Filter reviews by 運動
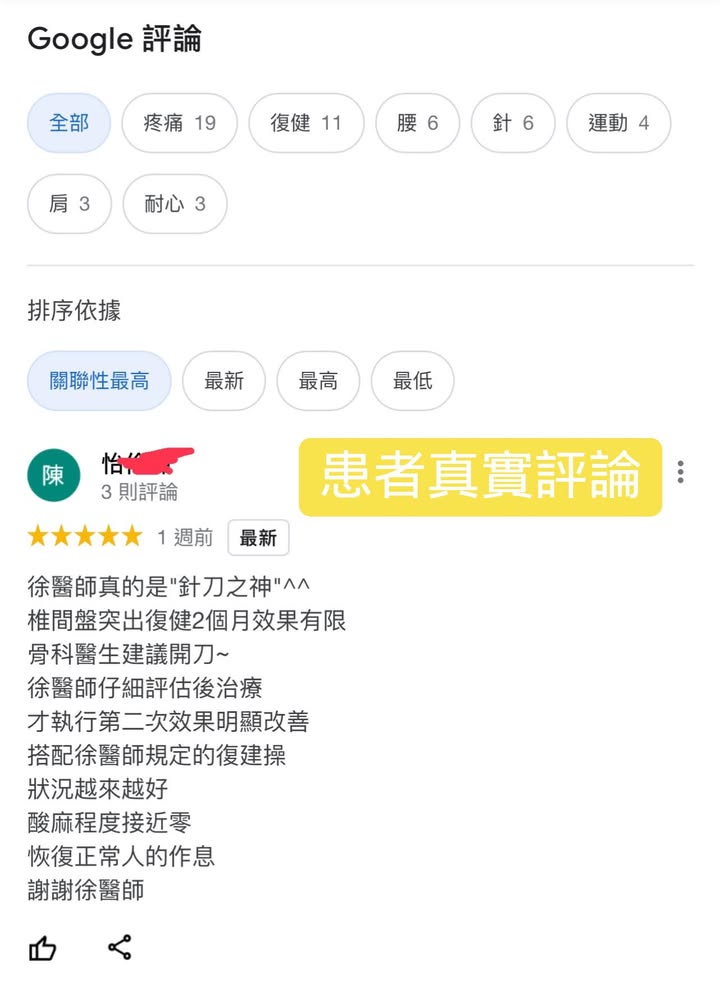Screen dimensions: 720x981 pos(618,123)
